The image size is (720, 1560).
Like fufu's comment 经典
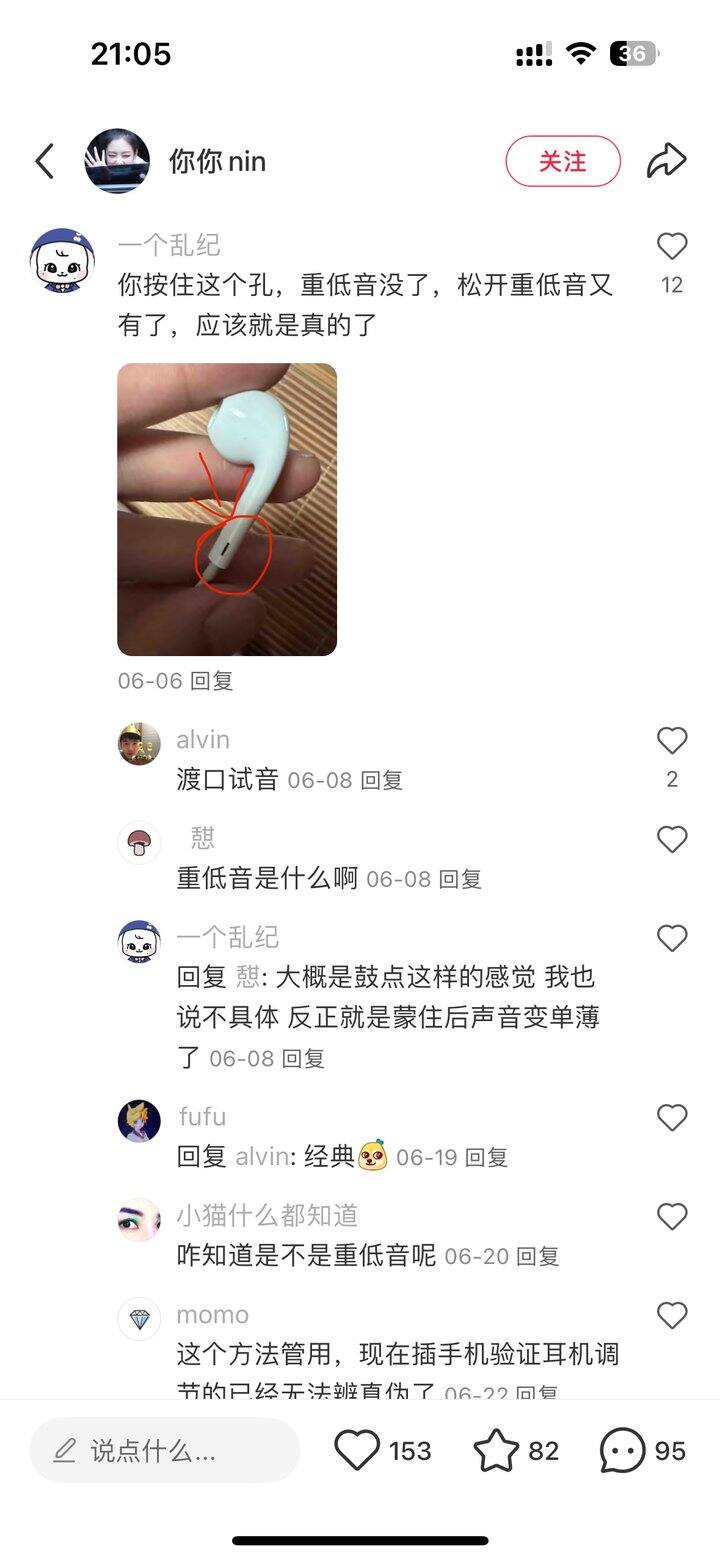point(672,1117)
